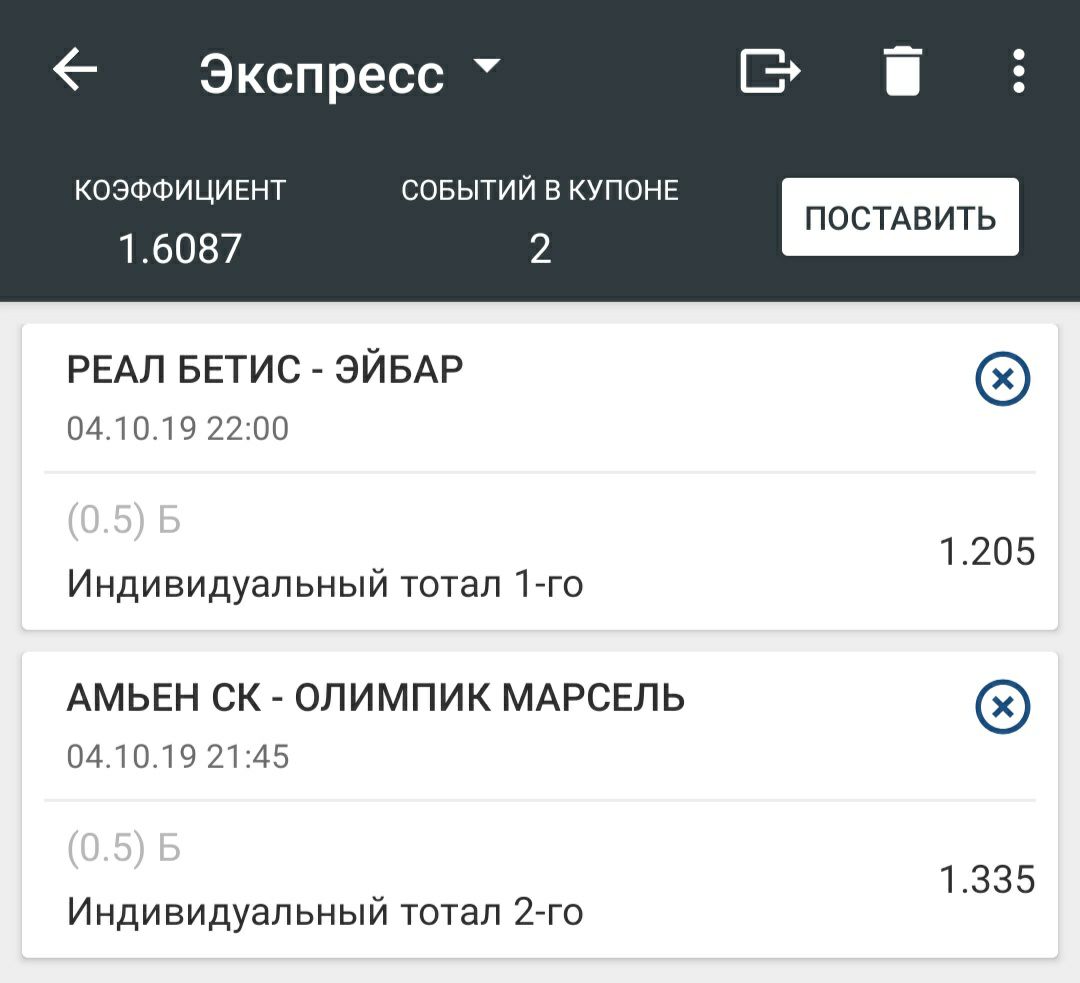
Task: Remove Амьен СК - Олимпик Марсель from the coupon
Action: 1002,707
